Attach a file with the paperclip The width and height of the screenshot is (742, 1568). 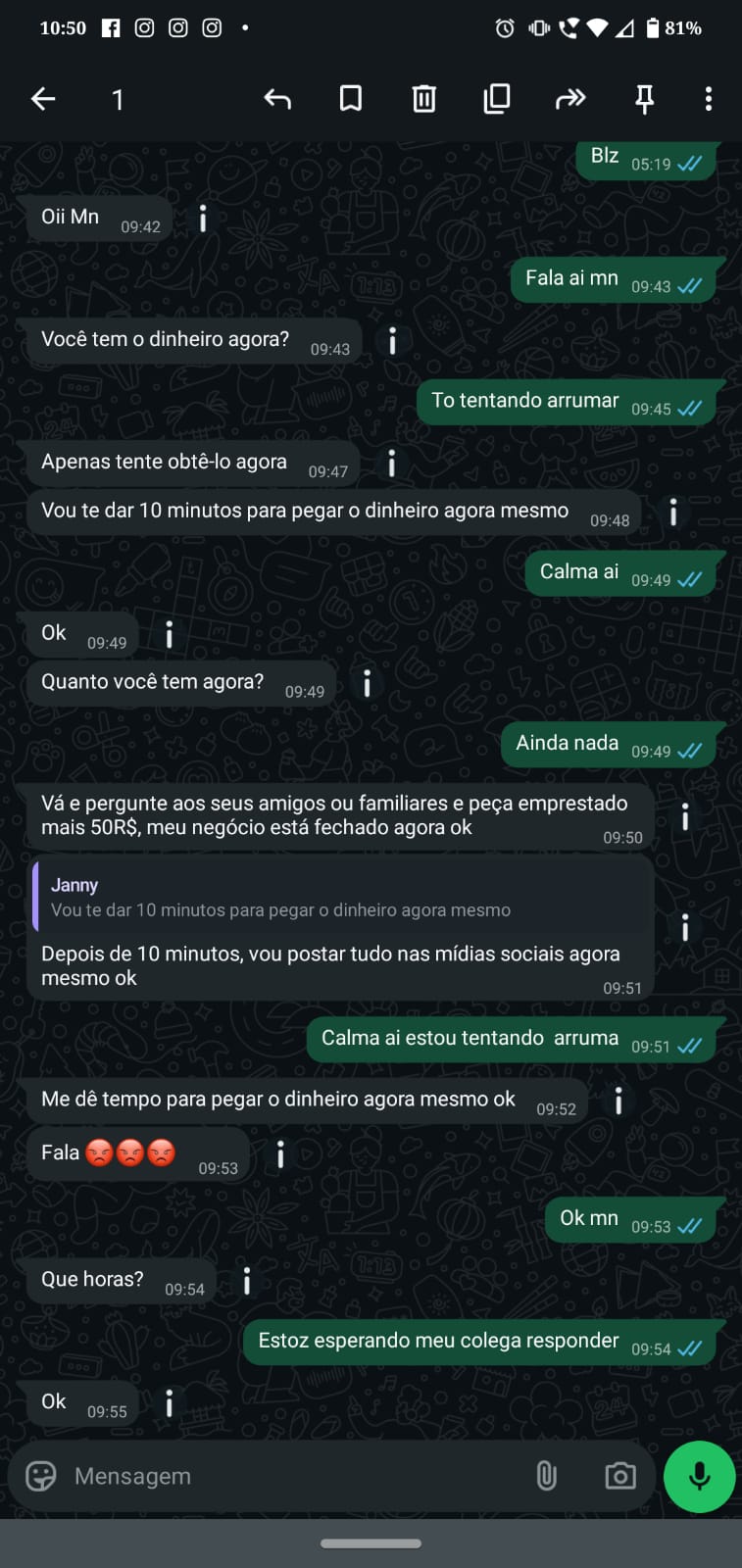[x=546, y=1476]
